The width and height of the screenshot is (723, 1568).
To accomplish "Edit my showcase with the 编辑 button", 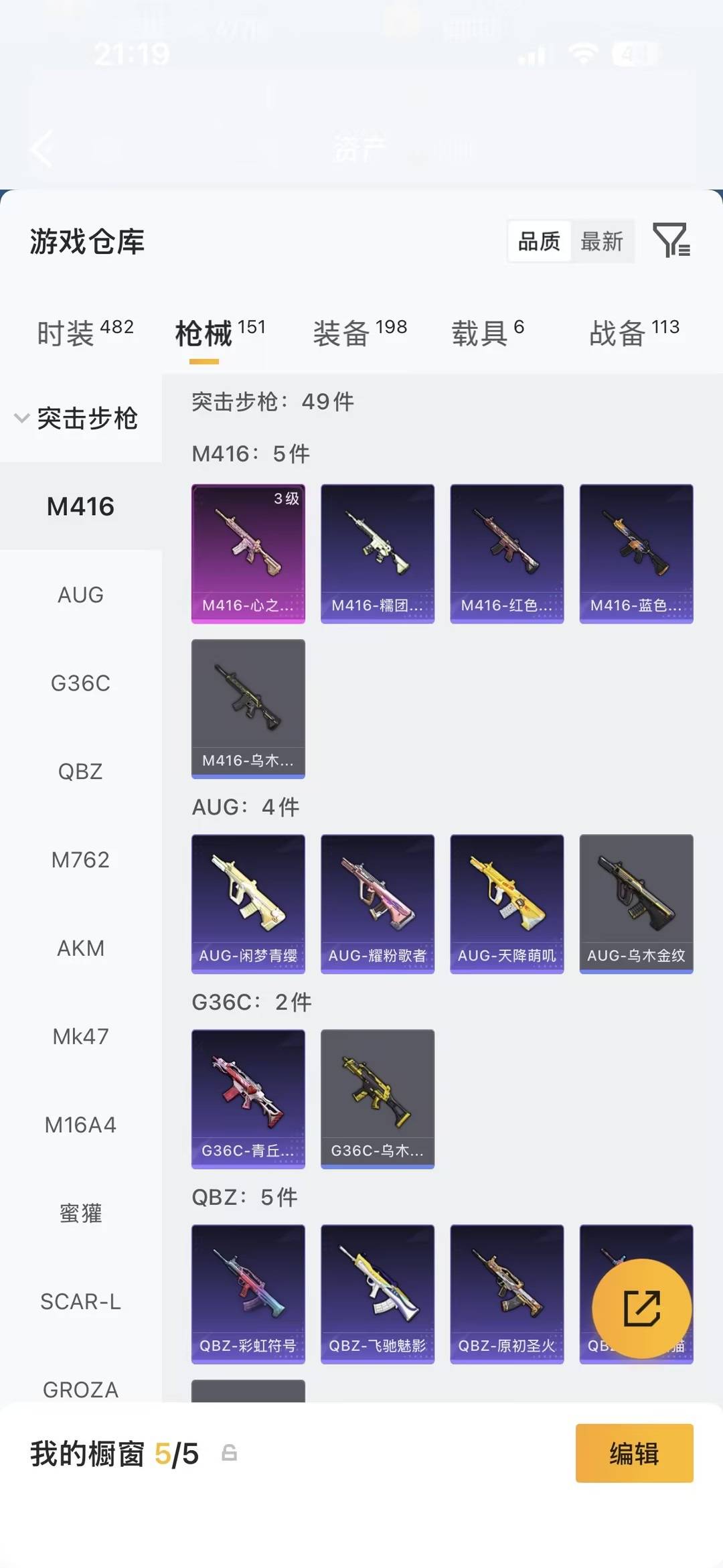I will tap(634, 1453).
